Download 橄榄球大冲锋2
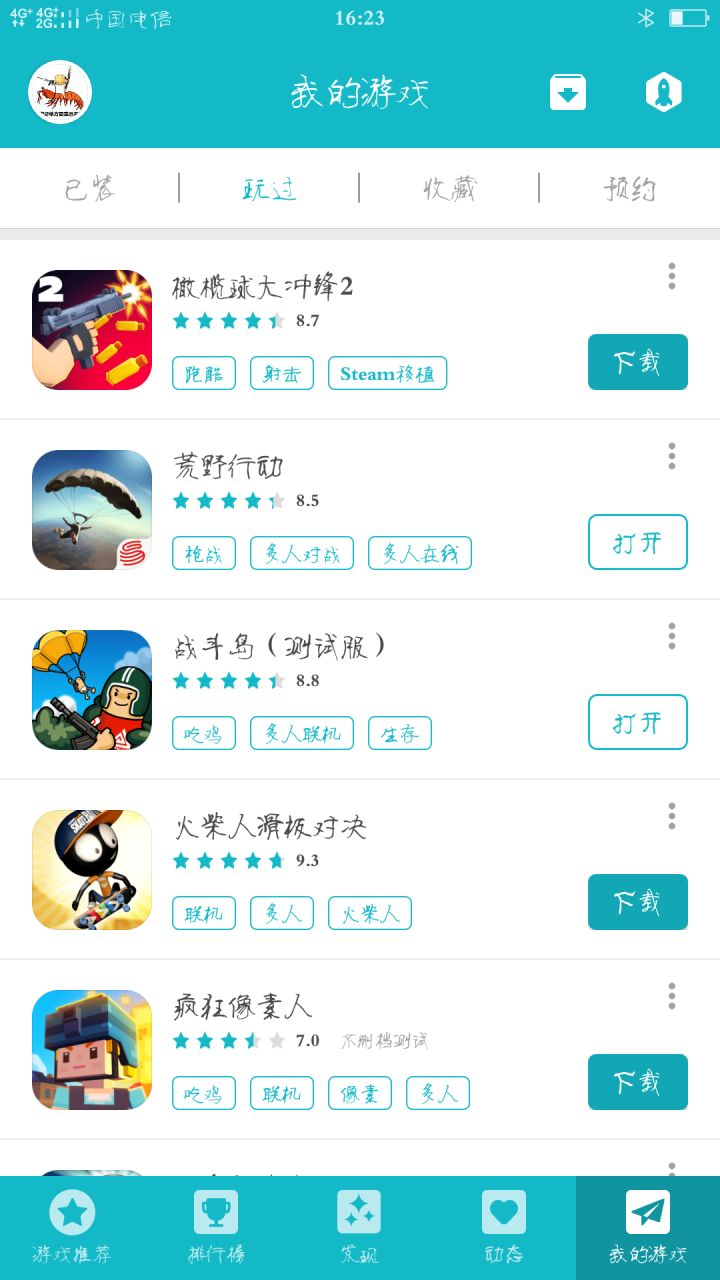The width and height of the screenshot is (720, 1280). pos(637,362)
